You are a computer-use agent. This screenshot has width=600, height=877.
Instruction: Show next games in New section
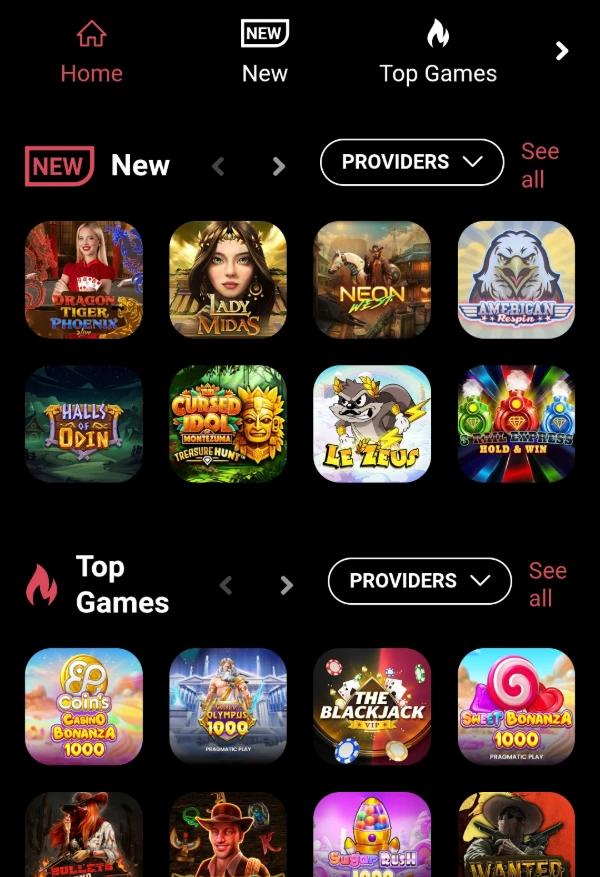click(x=279, y=167)
